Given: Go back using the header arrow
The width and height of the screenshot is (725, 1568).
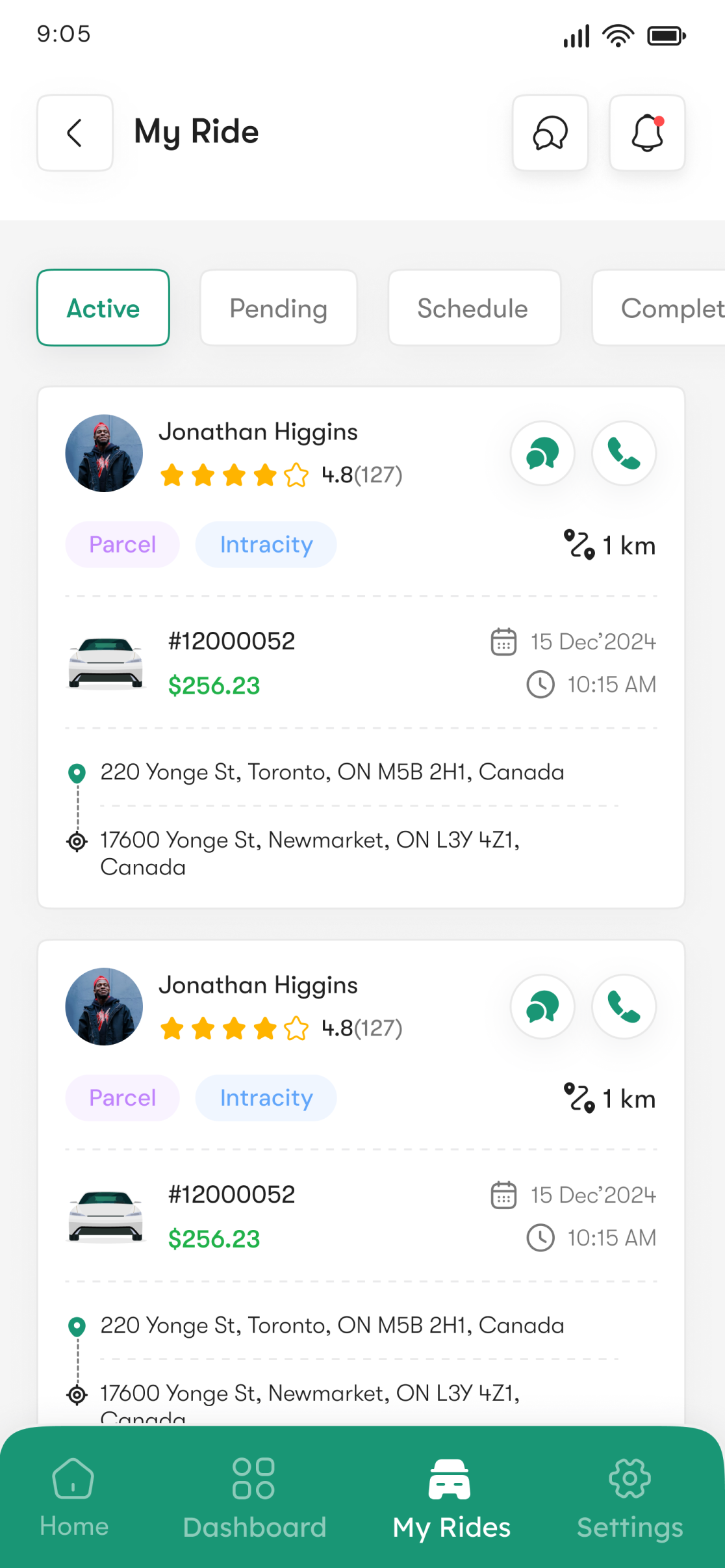Looking at the screenshot, I should coord(75,133).
